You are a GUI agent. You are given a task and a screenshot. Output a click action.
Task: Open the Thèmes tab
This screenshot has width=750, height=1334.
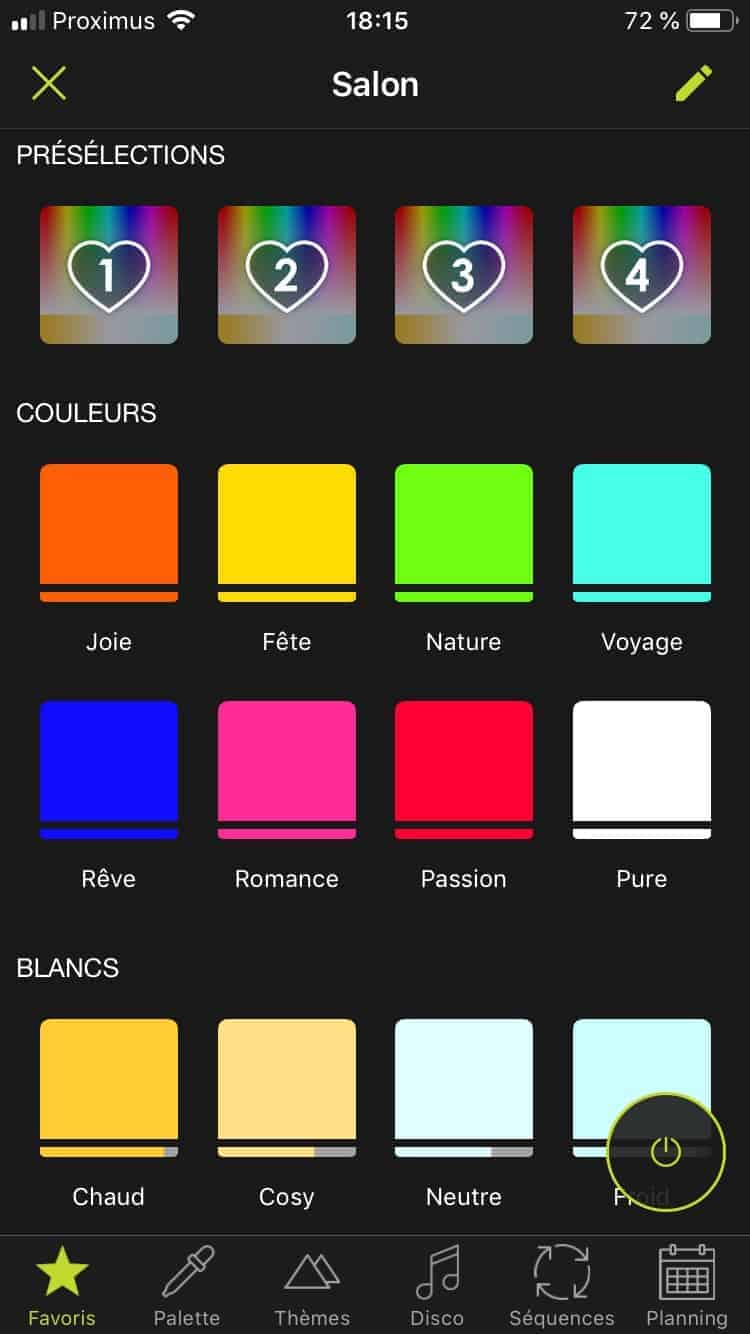pos(312,1286)
